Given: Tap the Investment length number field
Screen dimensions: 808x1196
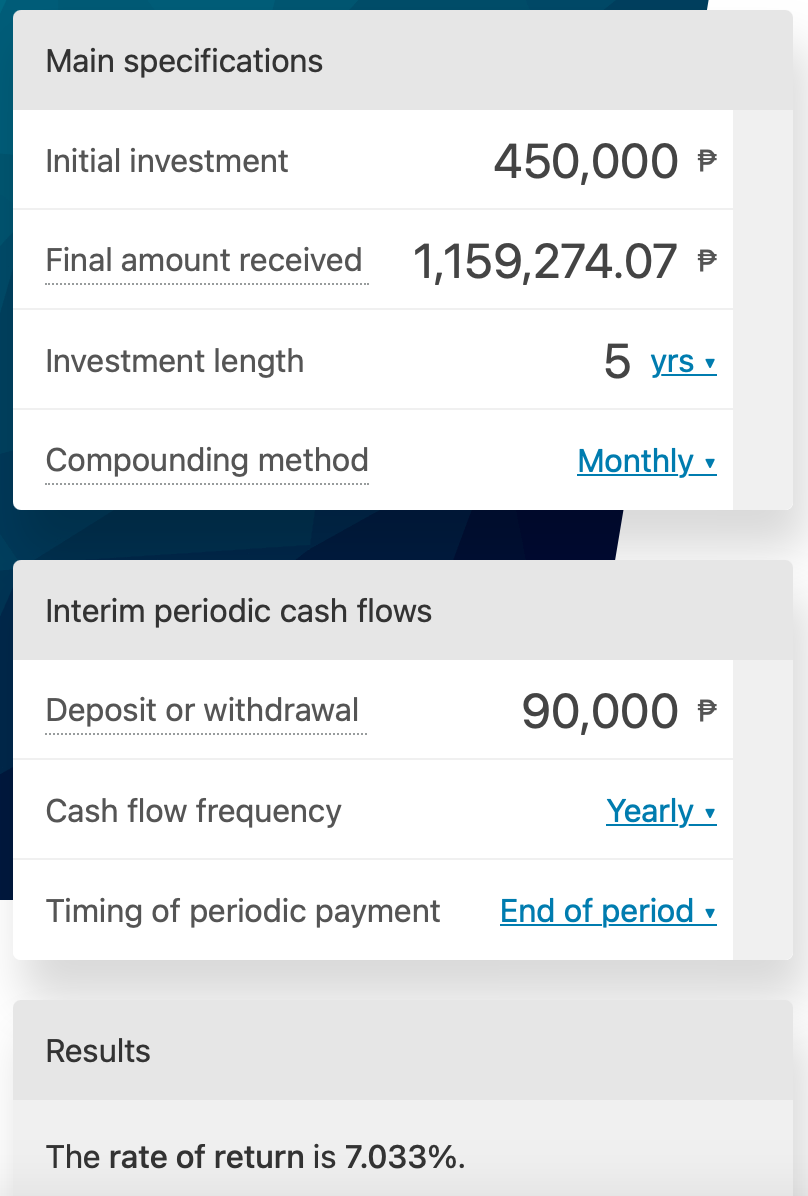Looking at the screenshot, I should (617, 361).
